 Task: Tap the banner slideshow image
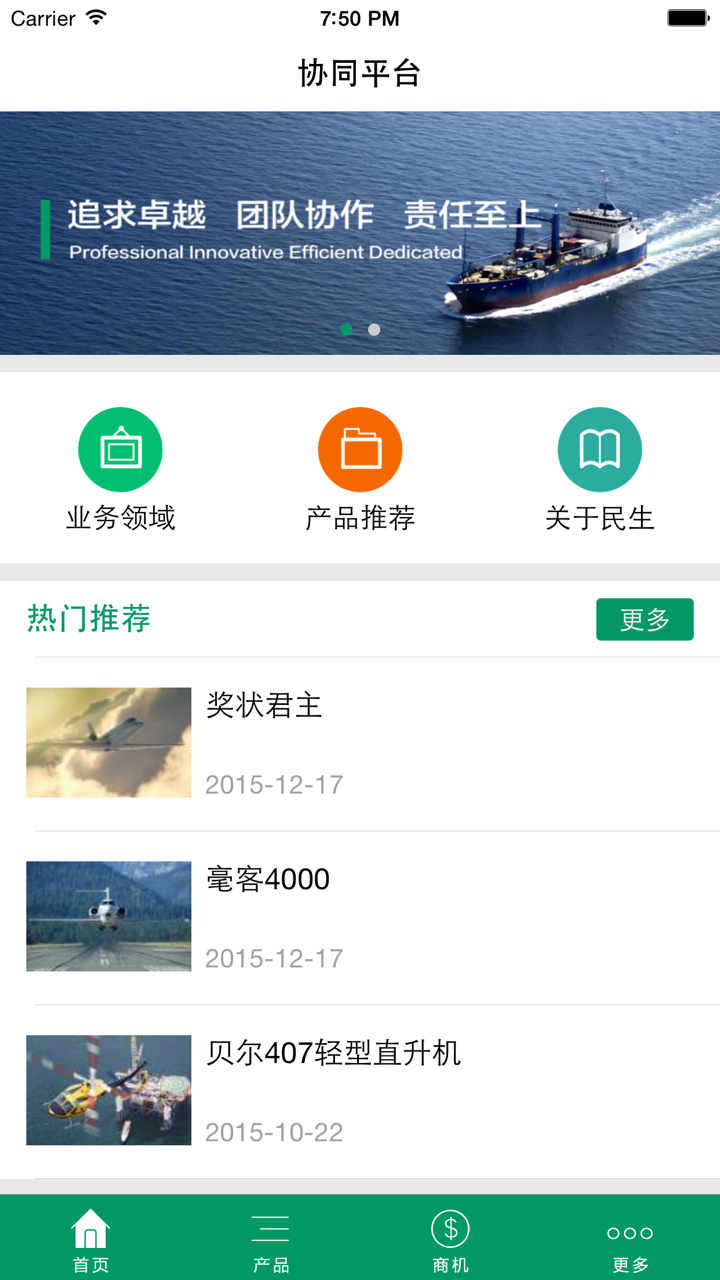[x=360, y=231]
